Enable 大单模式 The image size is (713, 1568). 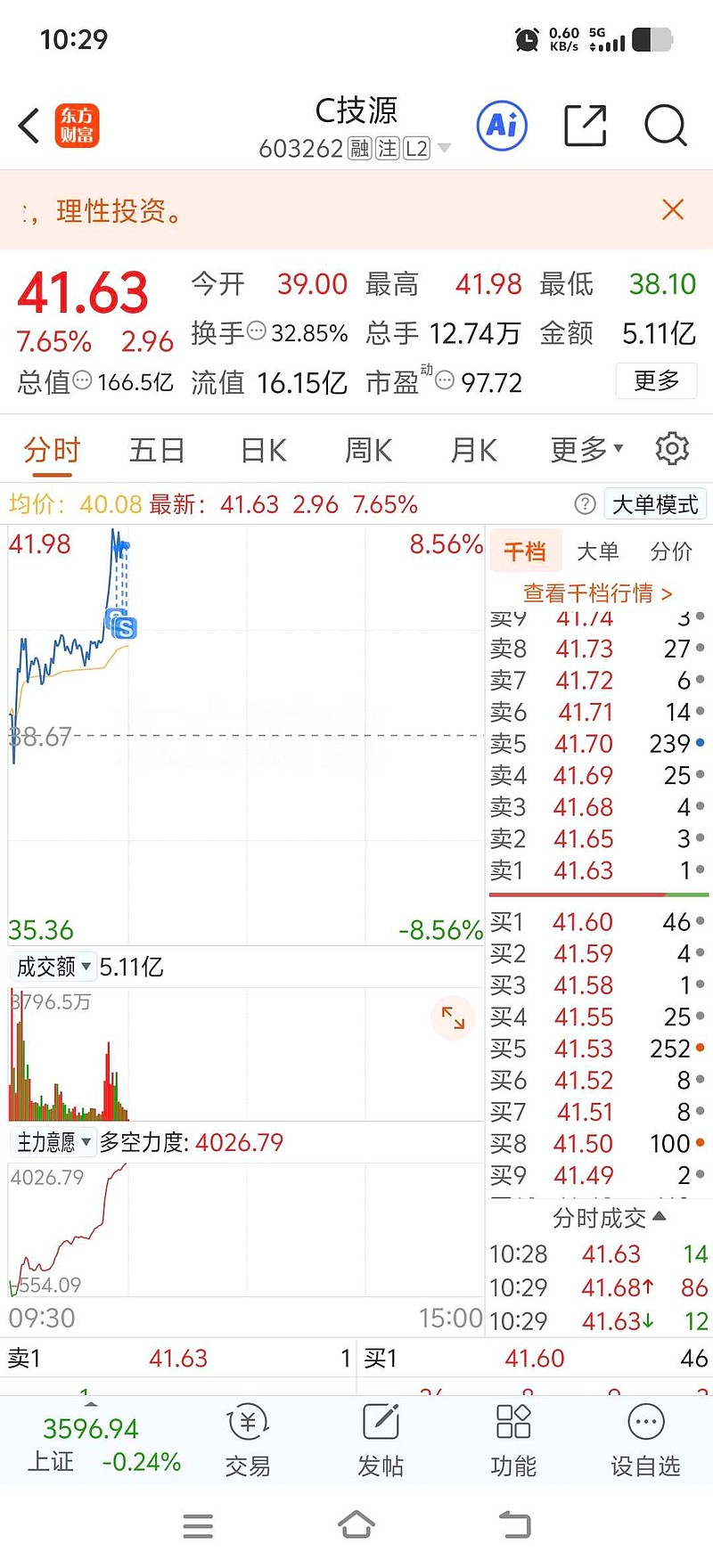click(655, 504)
